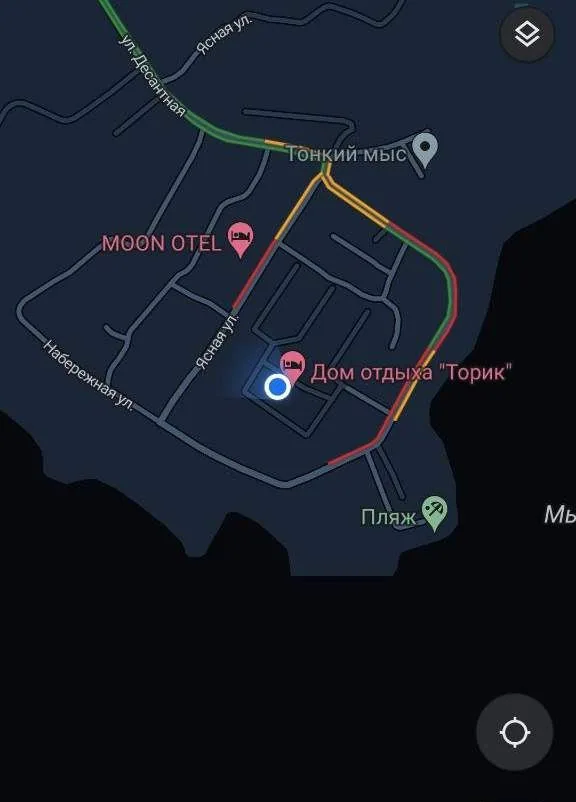Tap the blue current location dot
The image size is (576, 802).
[277, 387]
